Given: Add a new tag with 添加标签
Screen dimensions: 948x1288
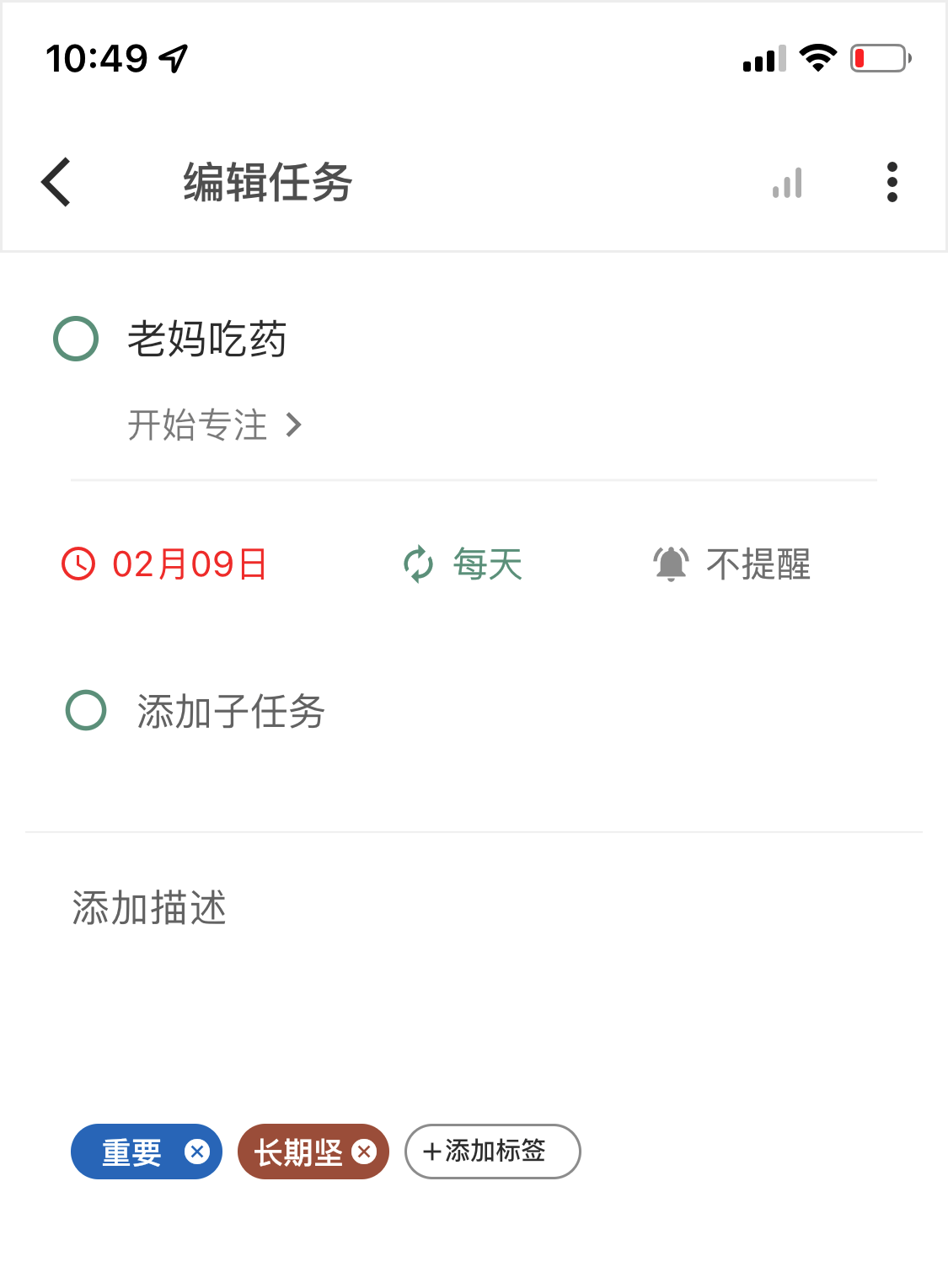Looking at the screenshot, I should [x=492, y=1152].
